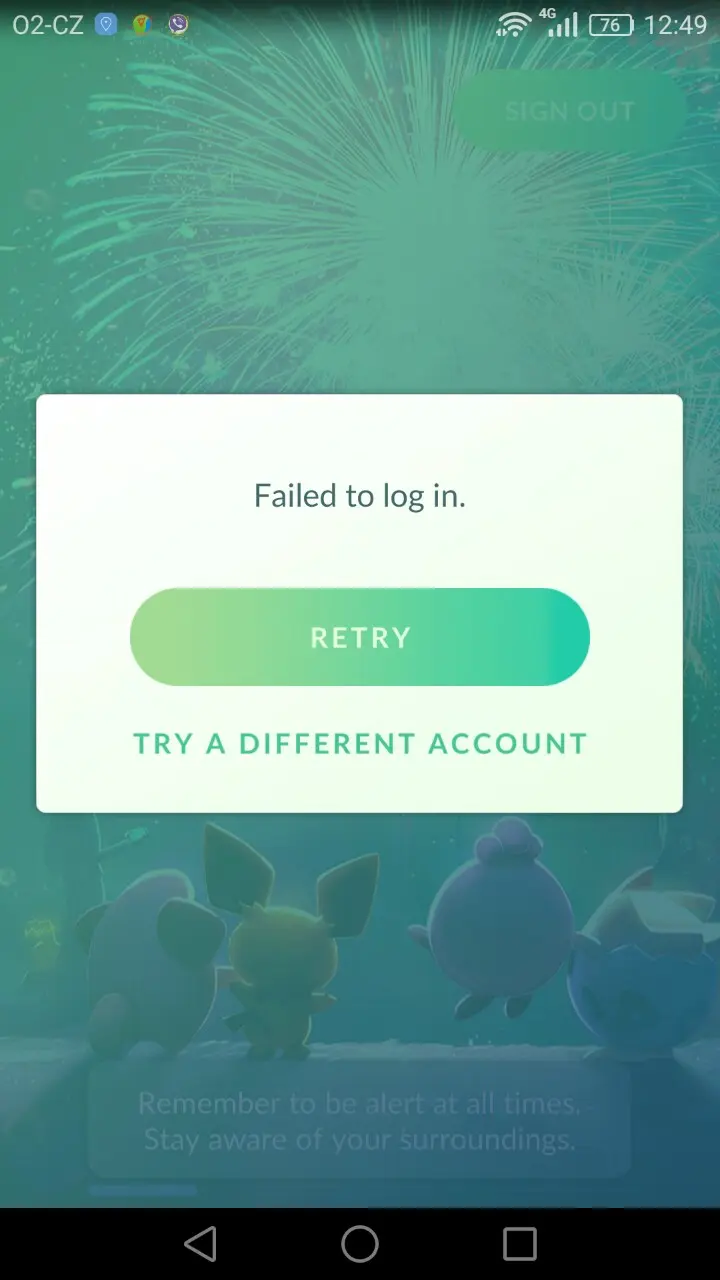Tap the Retry button
Screen dimensions: 720x1280
(x=360, y=637)
